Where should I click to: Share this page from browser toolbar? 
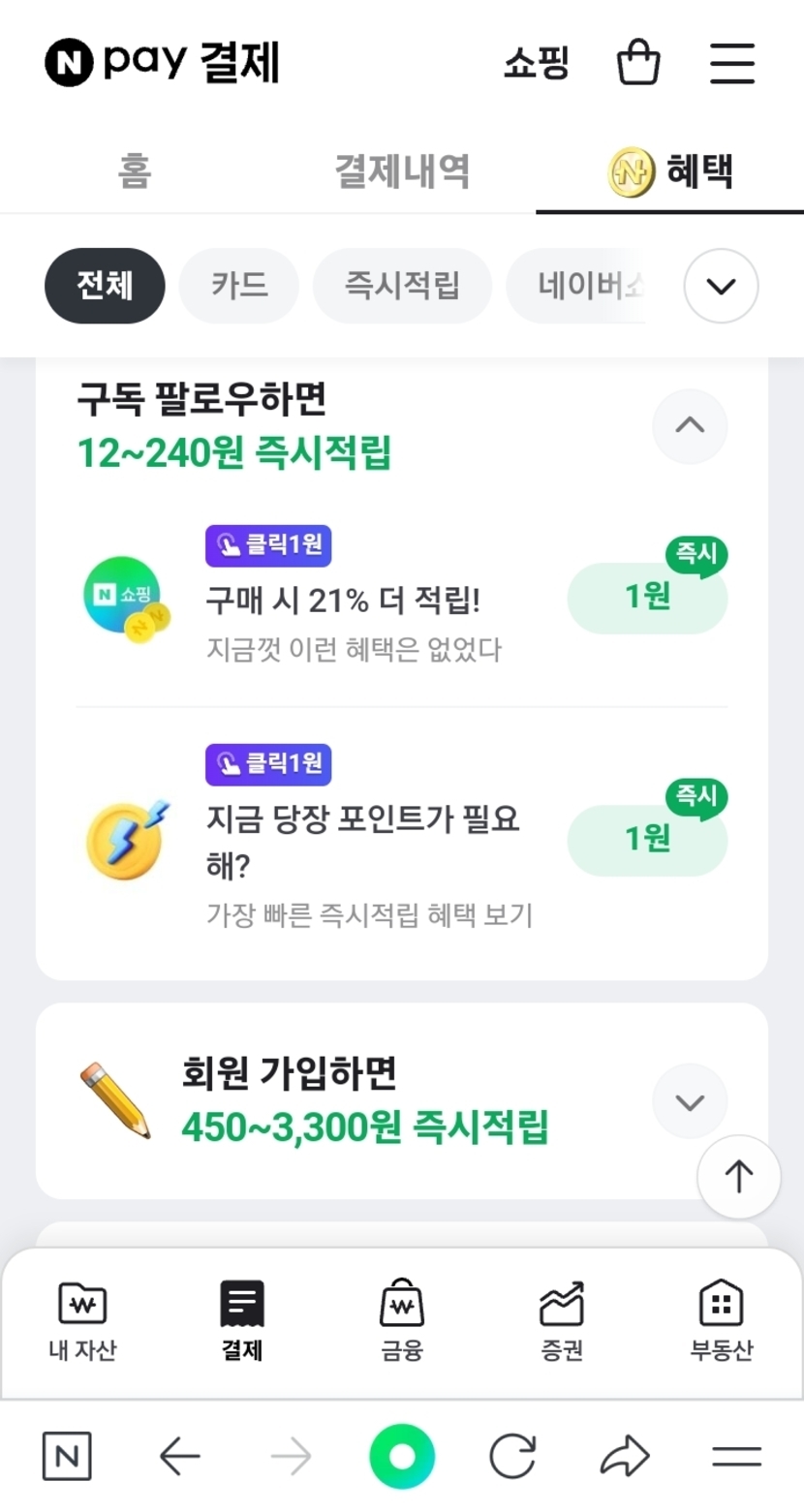624,1456
